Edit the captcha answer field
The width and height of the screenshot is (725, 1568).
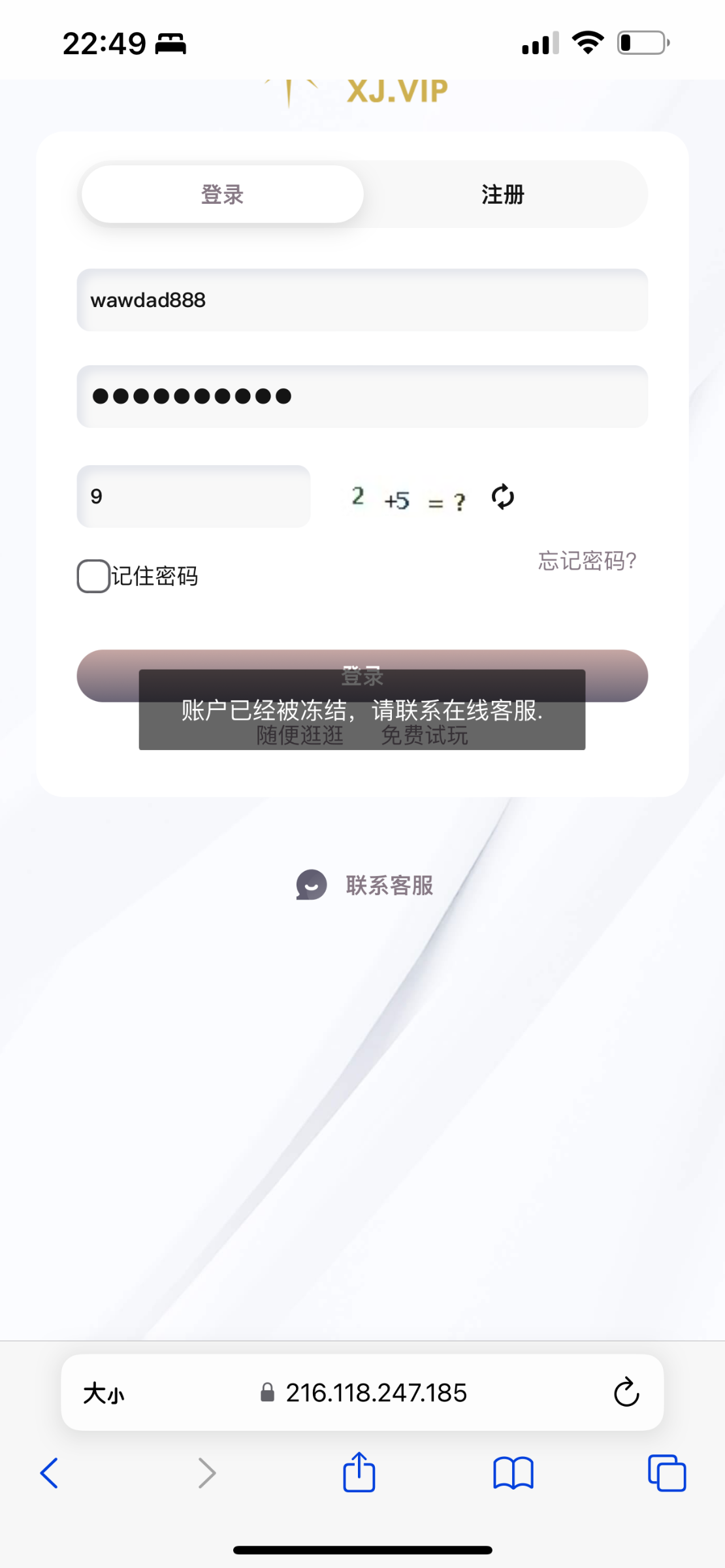click(193, 497)
